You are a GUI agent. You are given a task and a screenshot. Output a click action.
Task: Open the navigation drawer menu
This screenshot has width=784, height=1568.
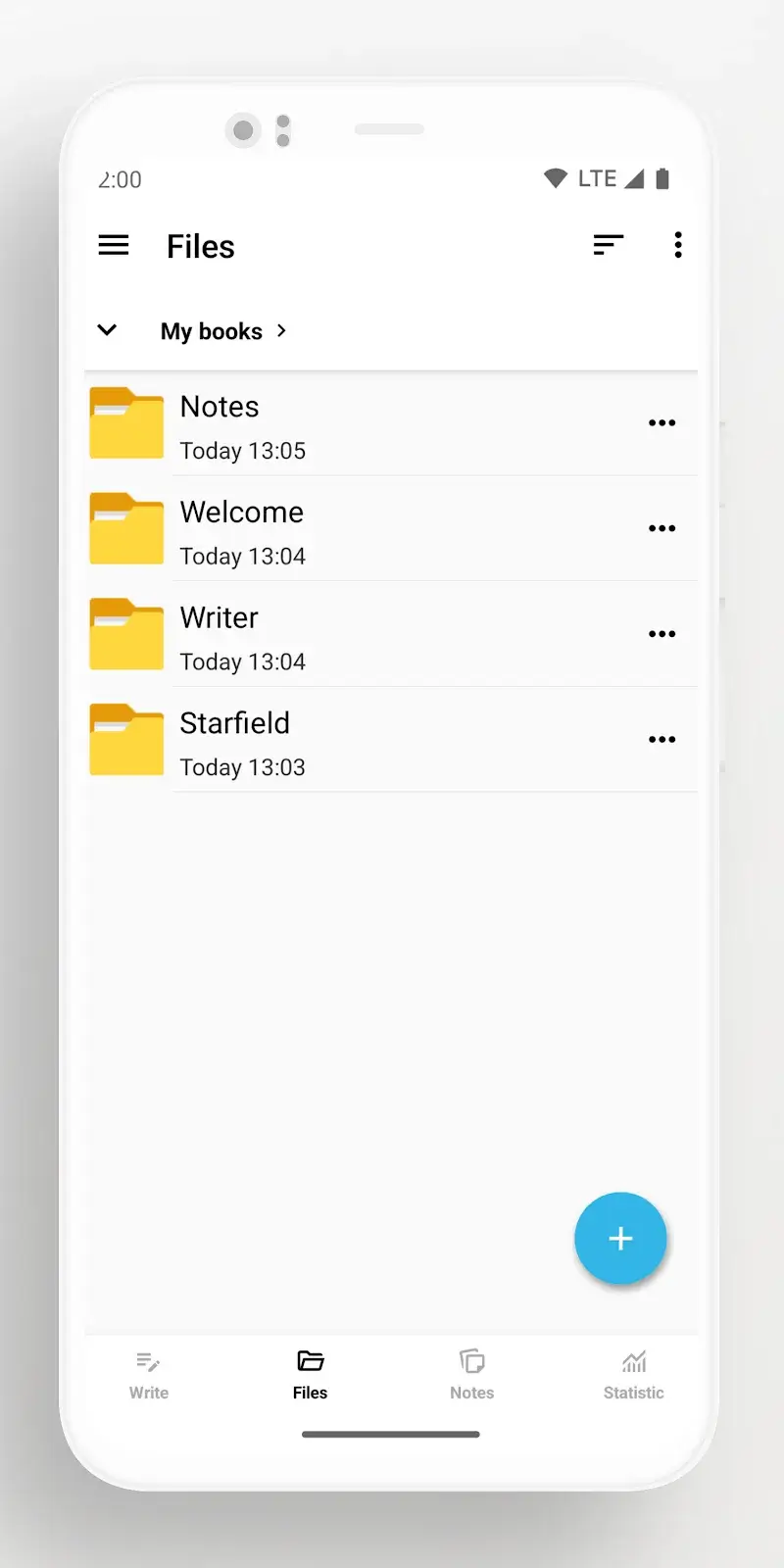coord(114,245)
